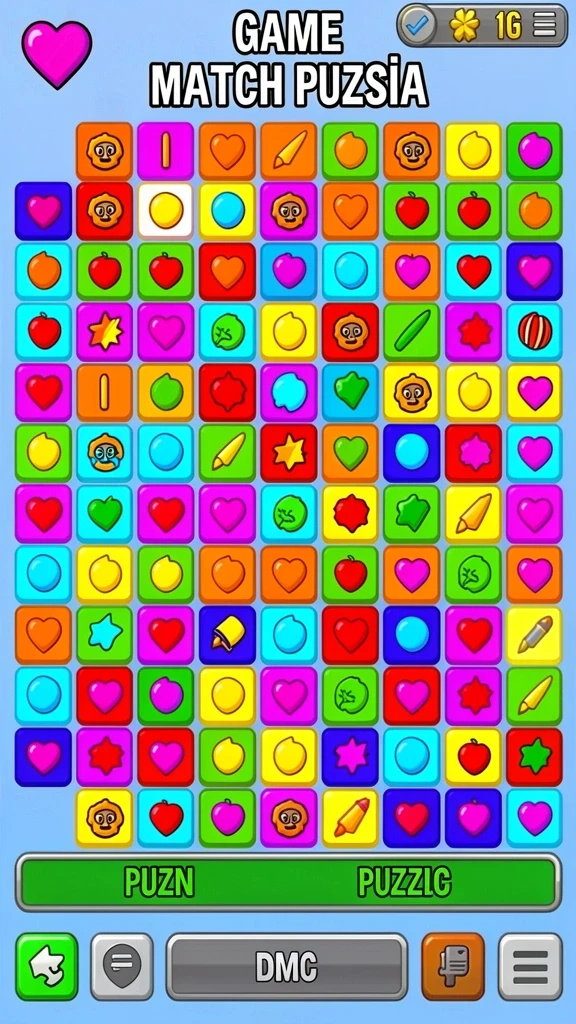
Task: Tap the orange stamp button at the bottom
Action: click(x=453, y=967)
